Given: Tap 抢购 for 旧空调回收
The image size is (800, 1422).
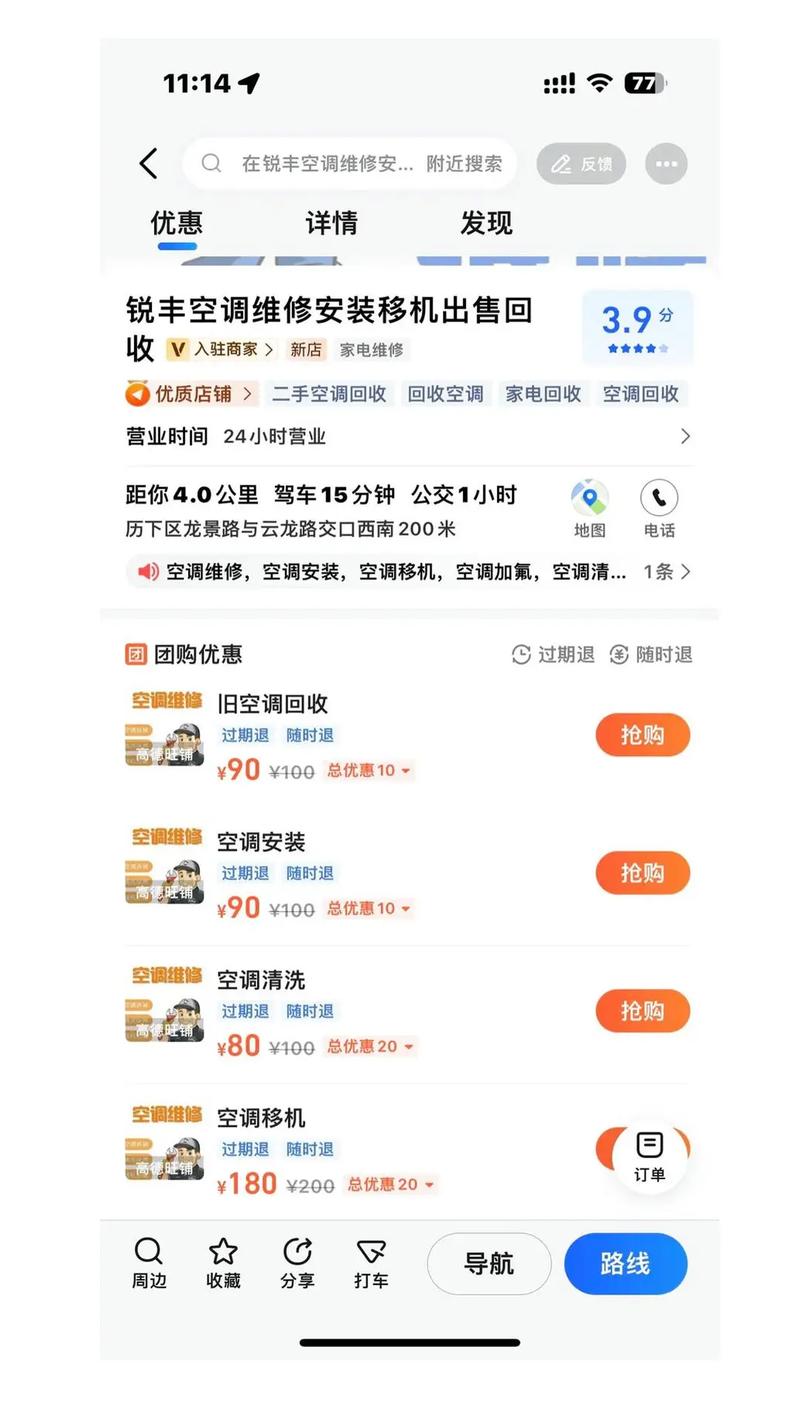Looking at the screenshot, I should point(642,735).
